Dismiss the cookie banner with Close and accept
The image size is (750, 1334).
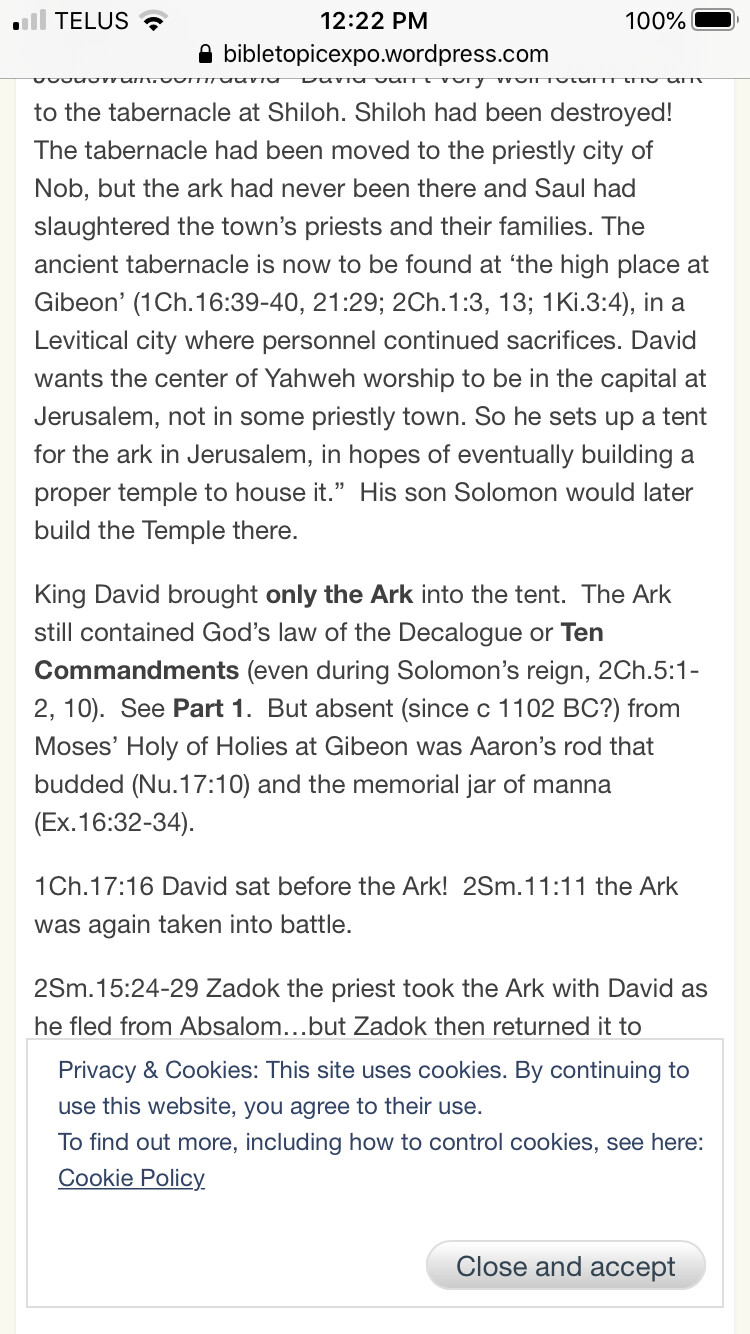pyautogui.click(x=565, y=1266)
